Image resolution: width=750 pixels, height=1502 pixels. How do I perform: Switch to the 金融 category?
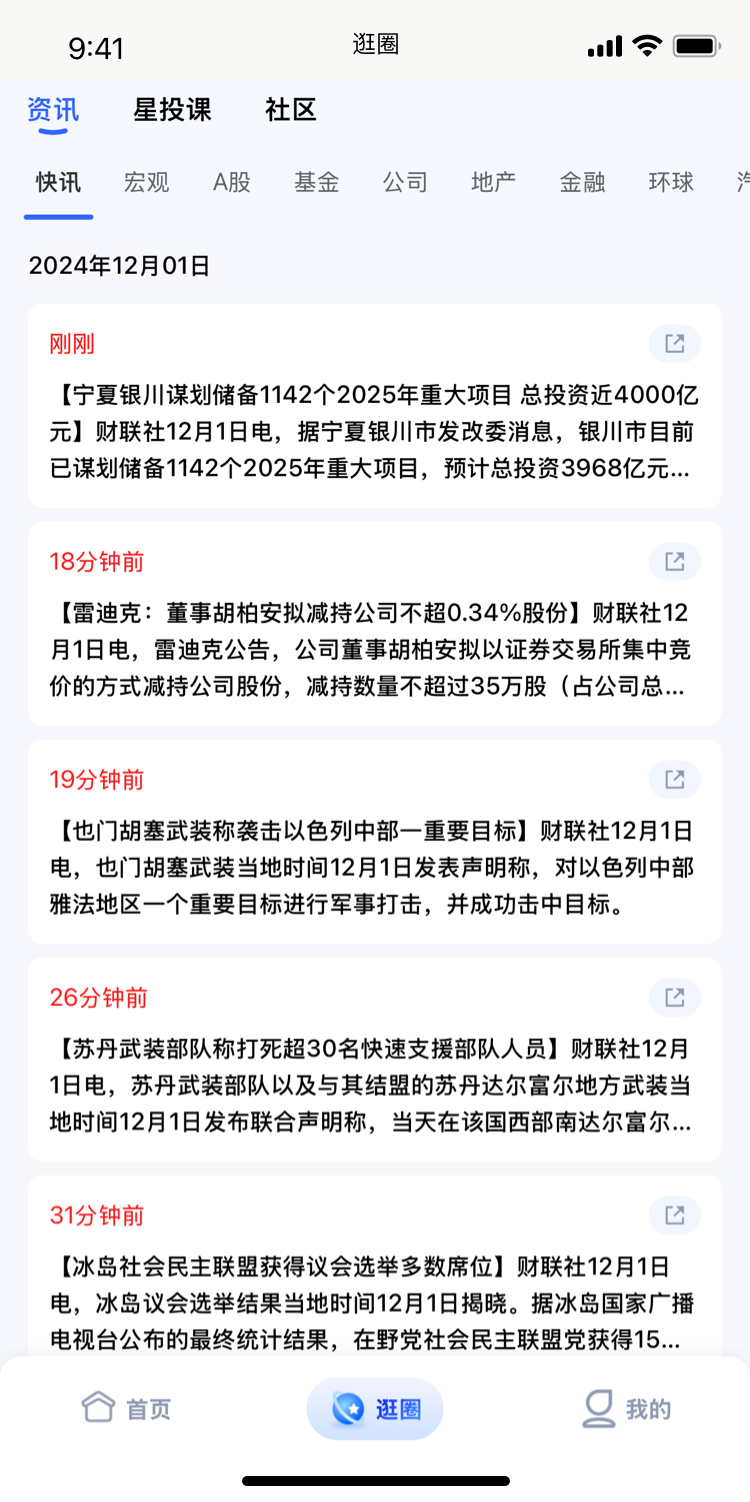582,182
